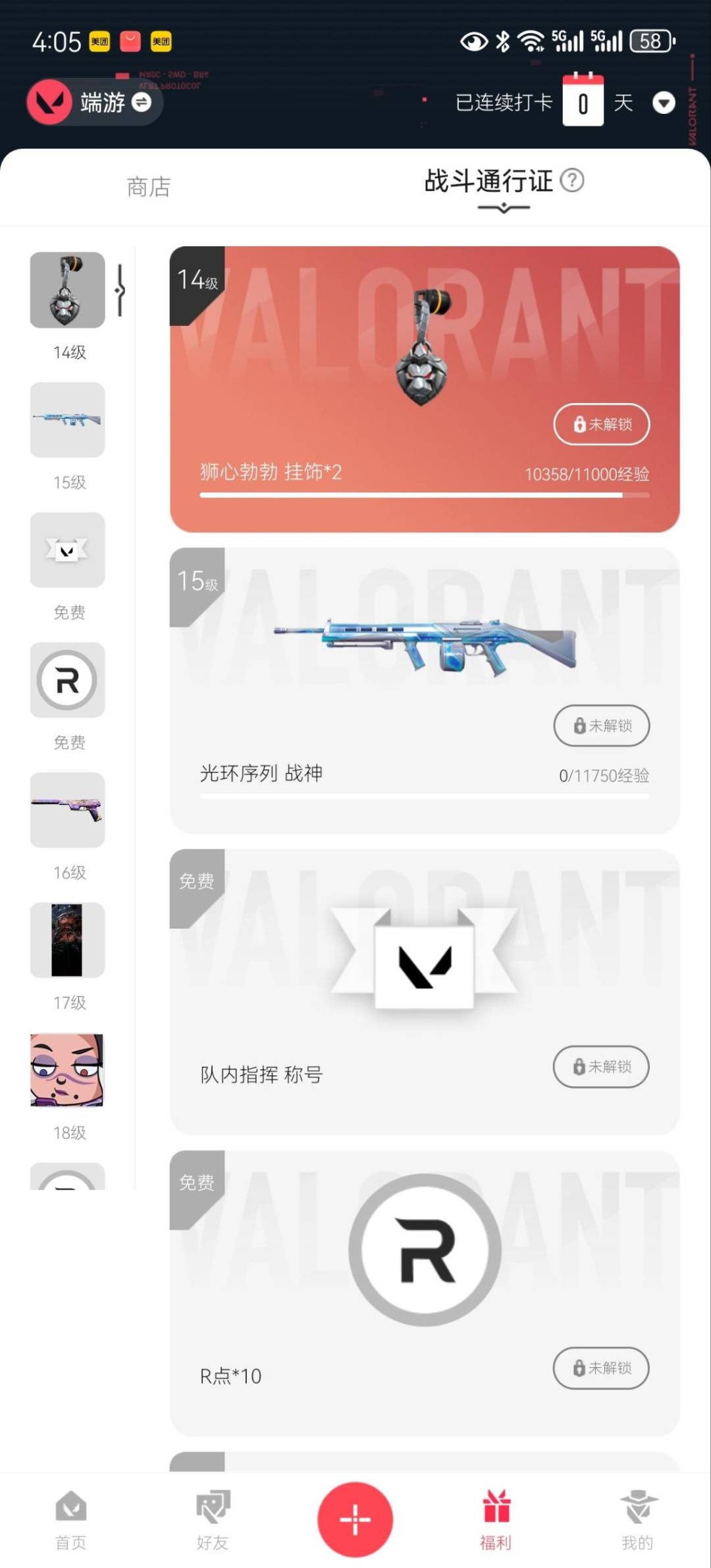Tap 未解锁 on 队内指挥 称号 card
This screenshot has height=1568, width=711.
pos(601,1067)
